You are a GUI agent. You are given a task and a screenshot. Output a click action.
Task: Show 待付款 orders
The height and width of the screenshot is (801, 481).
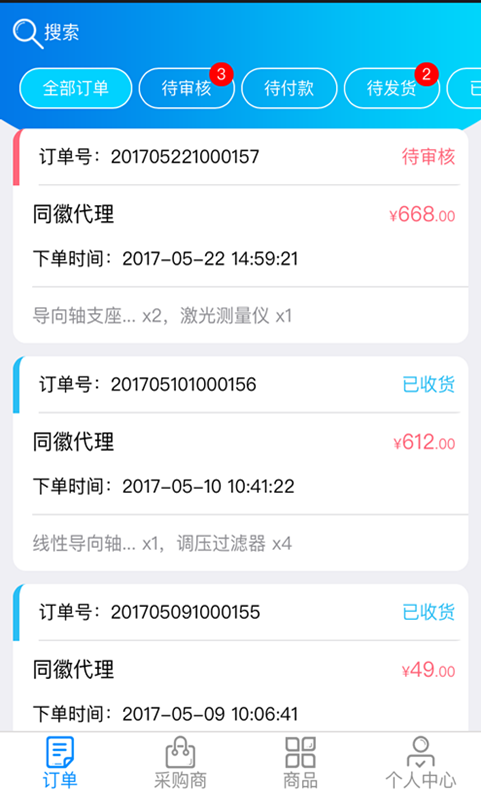tap(289, 88)
